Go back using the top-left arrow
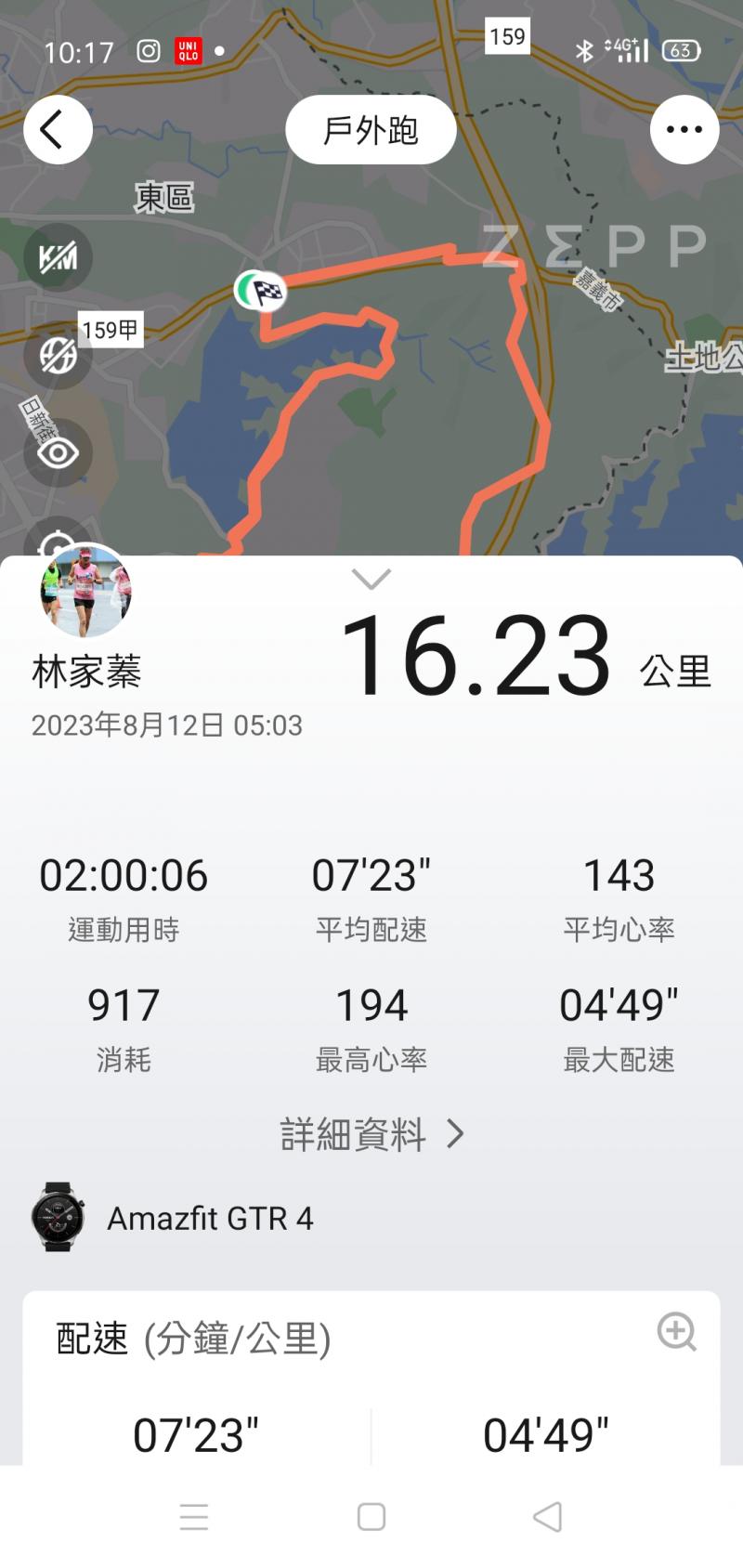 coord(58,130)
